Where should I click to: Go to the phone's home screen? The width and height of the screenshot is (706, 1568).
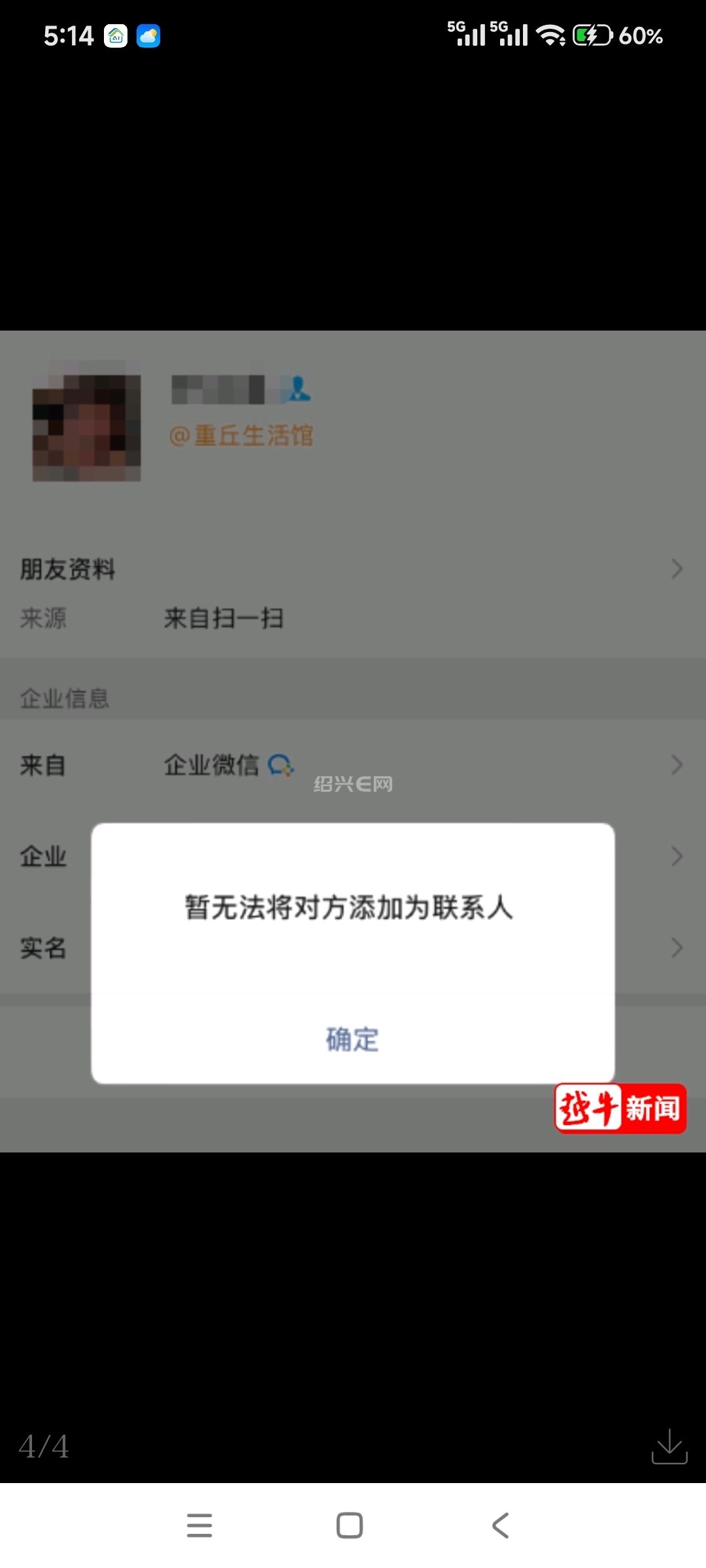[350, 1526]
